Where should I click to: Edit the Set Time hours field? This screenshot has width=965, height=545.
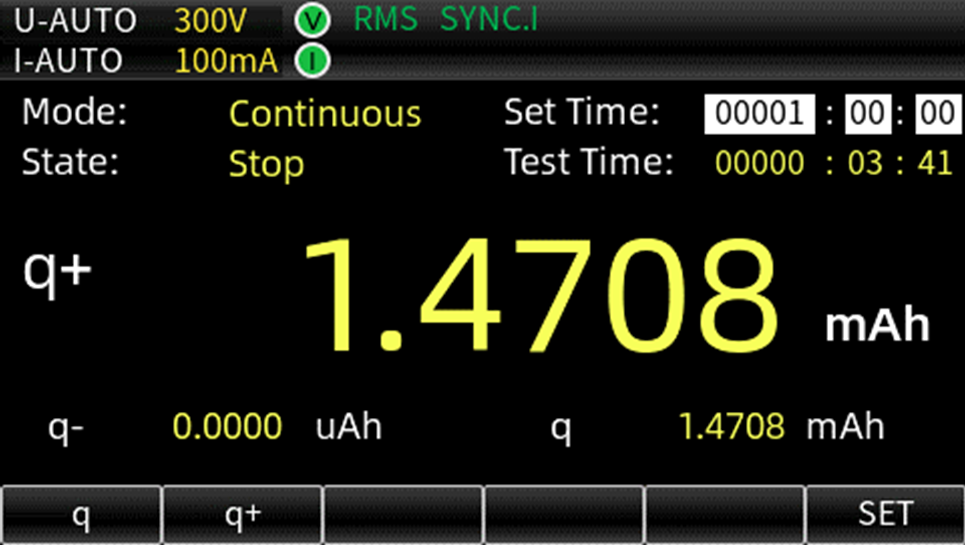[759, 114]
